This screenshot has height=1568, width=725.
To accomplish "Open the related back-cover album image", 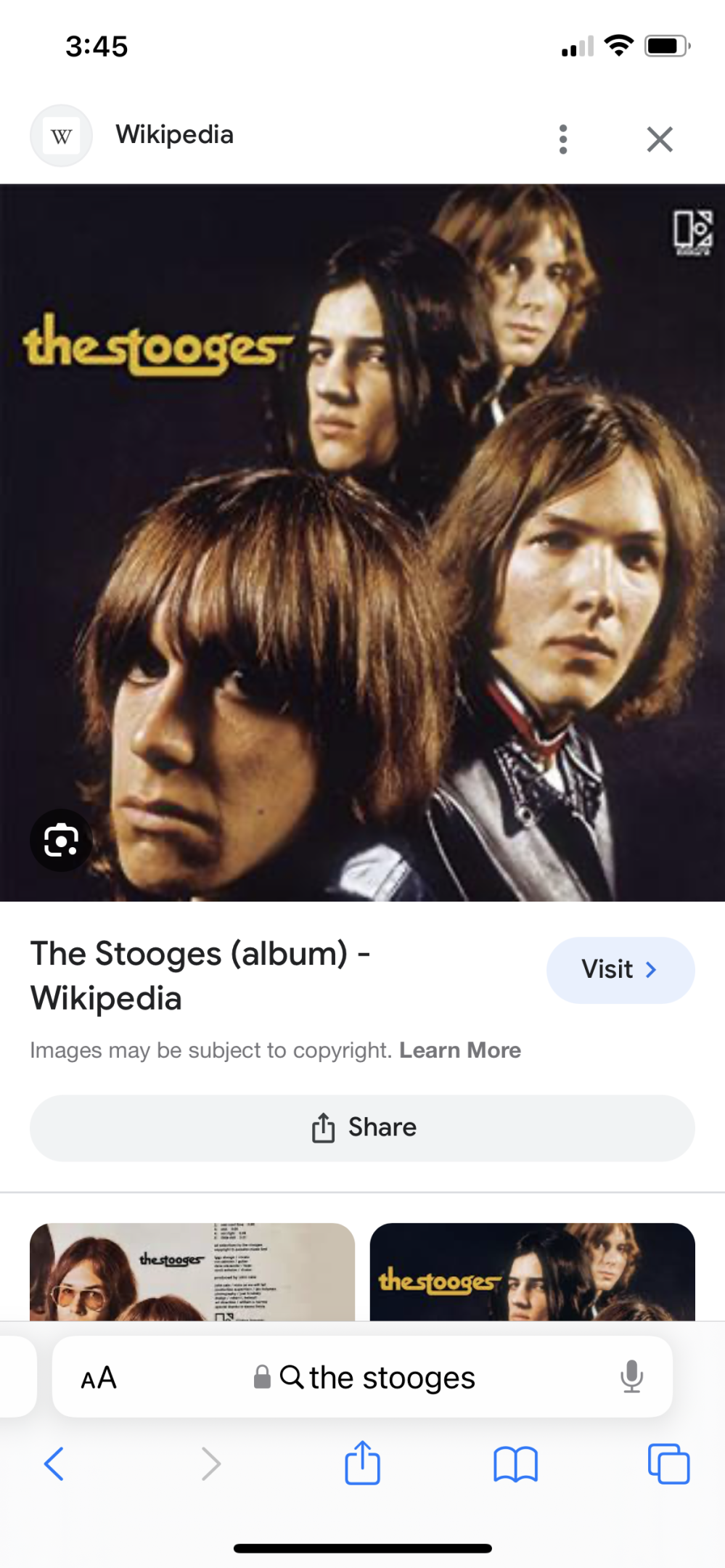I will (192, 1272).
